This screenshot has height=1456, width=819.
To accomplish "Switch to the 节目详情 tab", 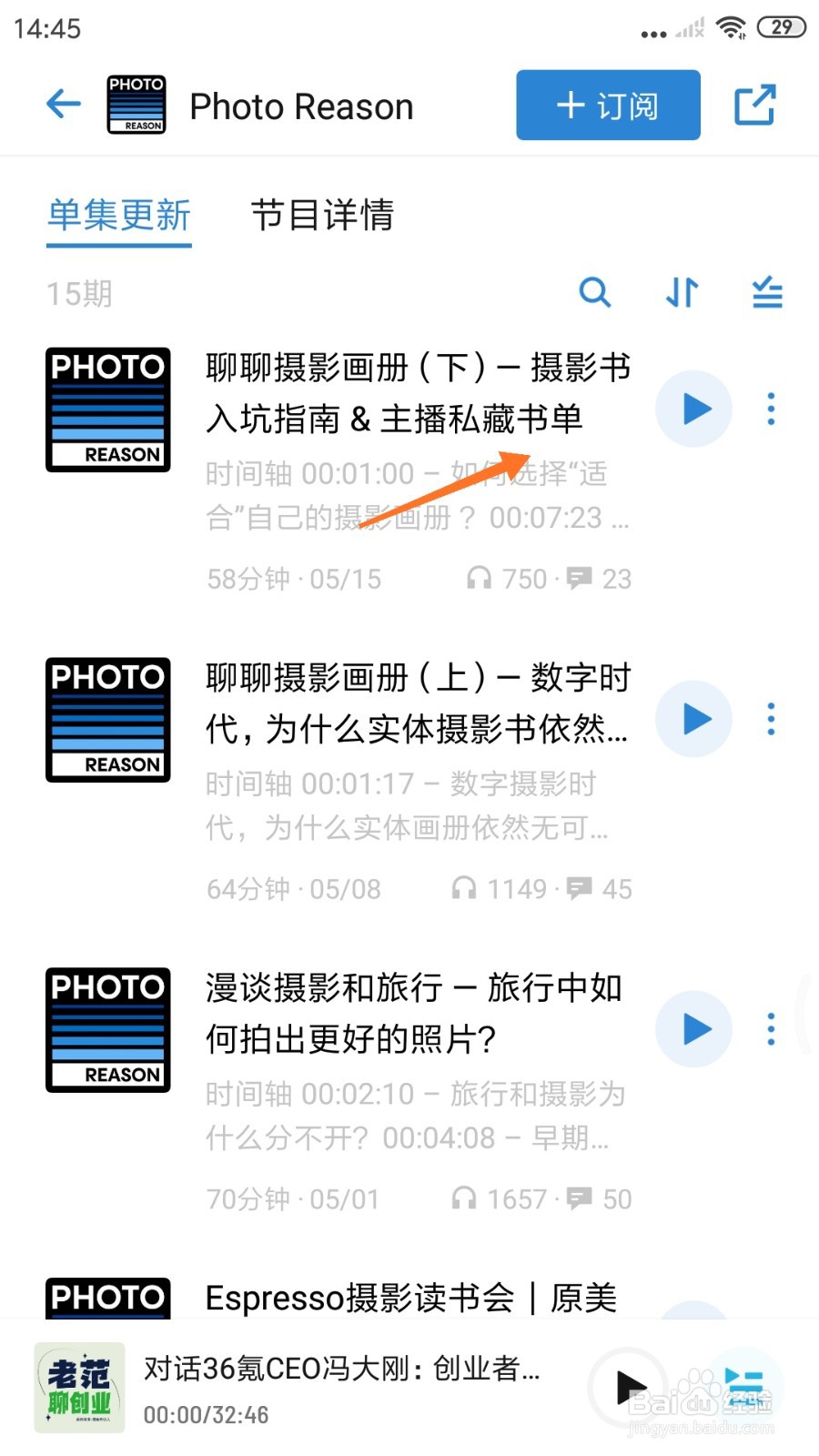I will [323, 217].
